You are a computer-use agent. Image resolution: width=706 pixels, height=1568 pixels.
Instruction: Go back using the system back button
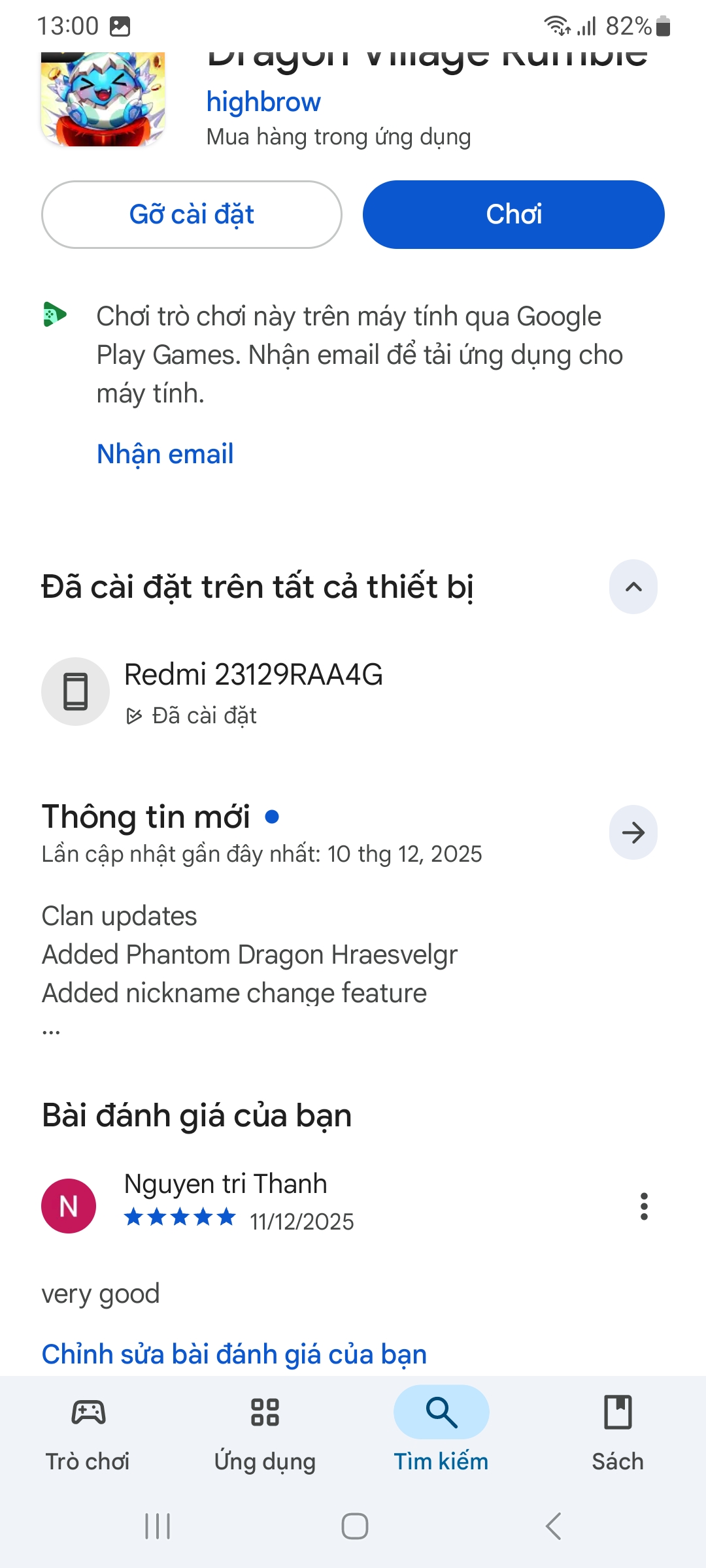click(553, 1526)
